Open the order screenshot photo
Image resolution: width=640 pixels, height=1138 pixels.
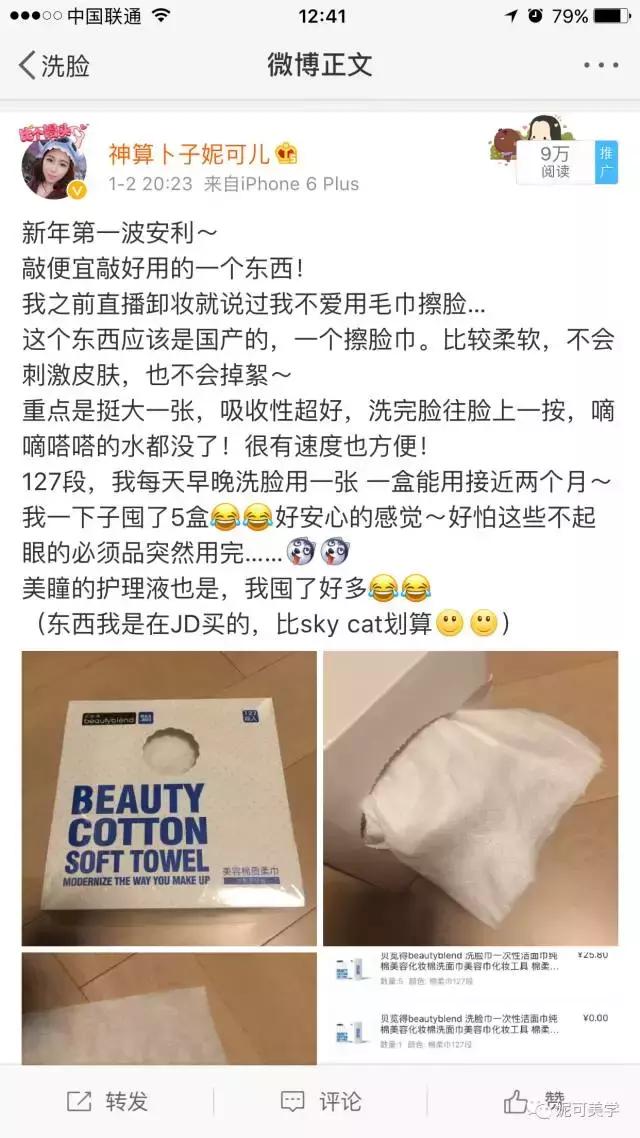tap(470, 1007)
